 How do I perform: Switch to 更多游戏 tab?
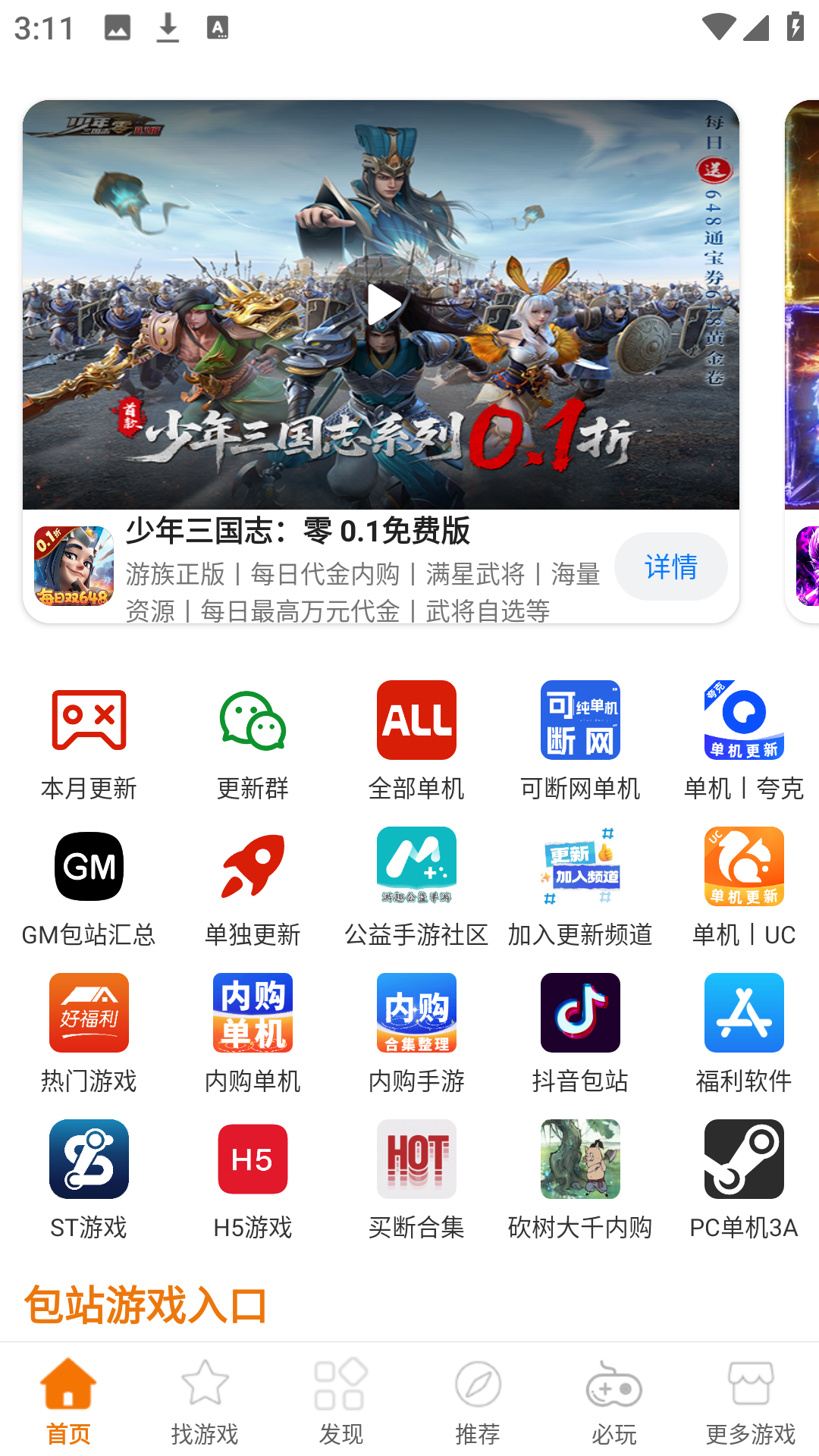(x=751, y=1401)
